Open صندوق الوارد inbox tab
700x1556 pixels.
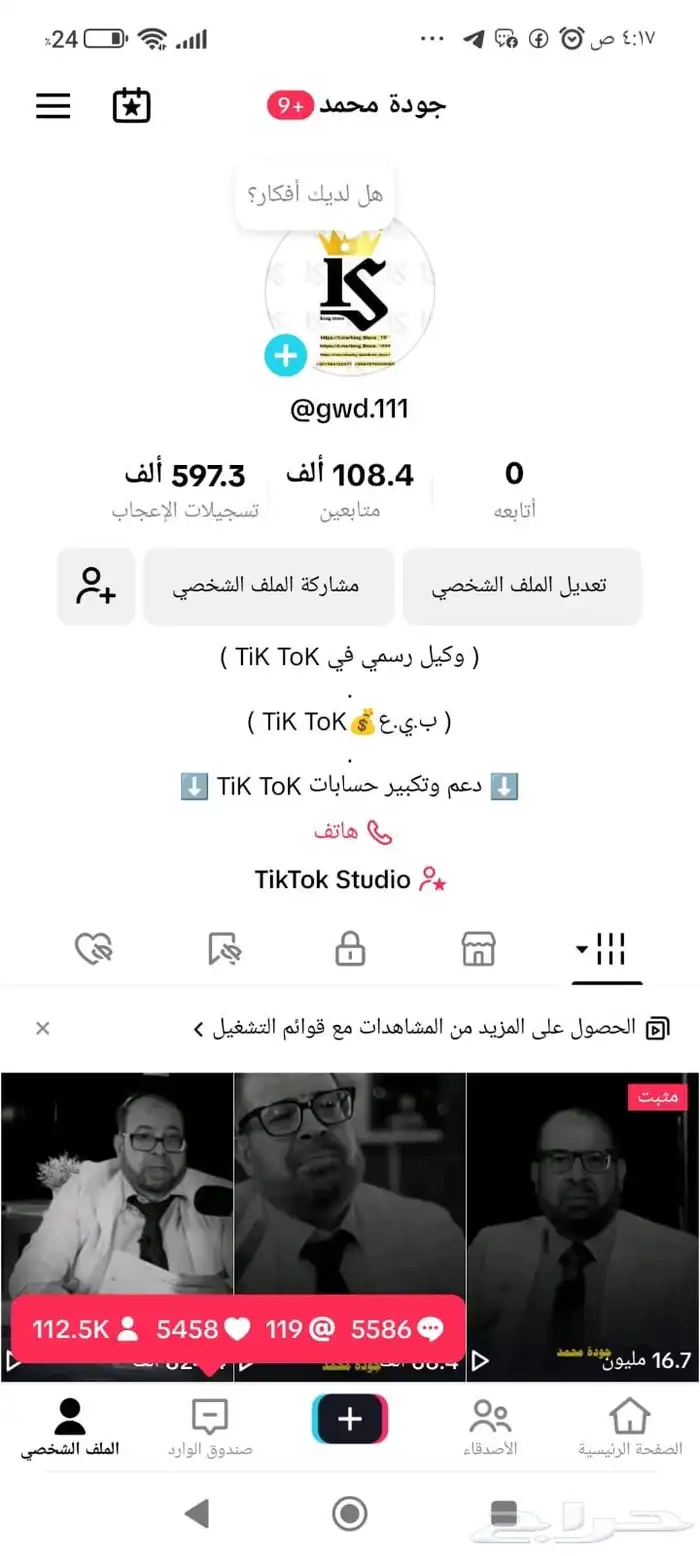coord(210,1426)
